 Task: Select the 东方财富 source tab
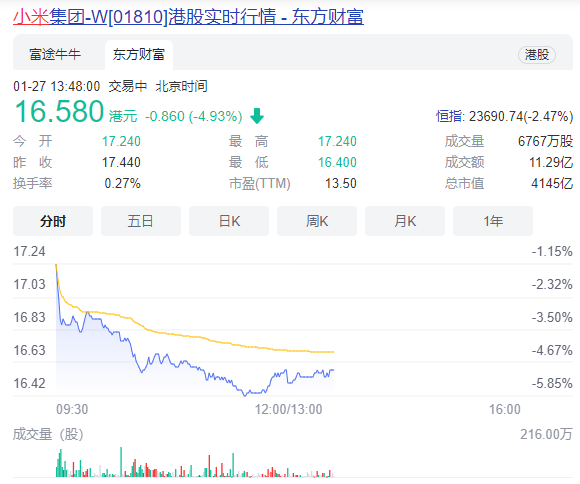tap(139, 55)
